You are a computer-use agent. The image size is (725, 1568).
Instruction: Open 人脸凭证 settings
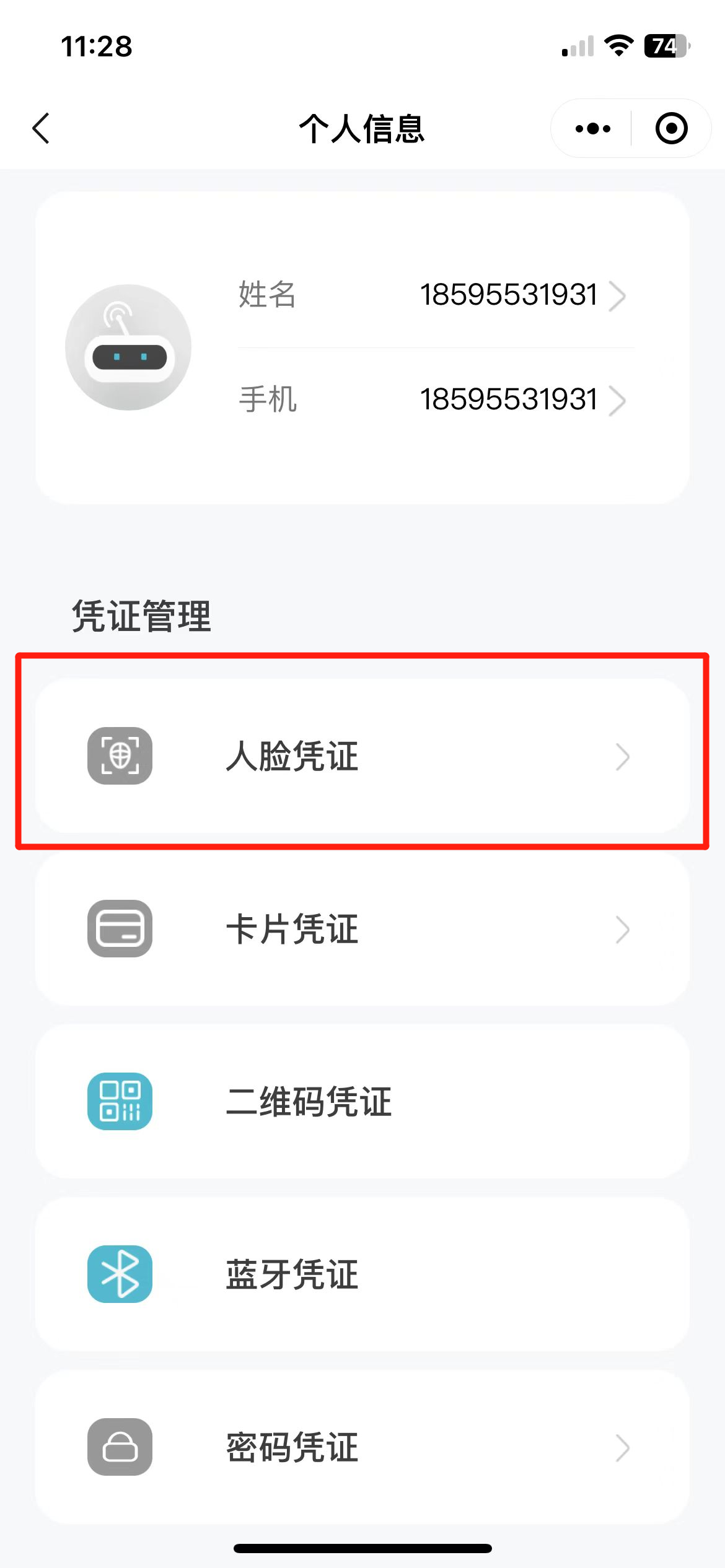362,756
